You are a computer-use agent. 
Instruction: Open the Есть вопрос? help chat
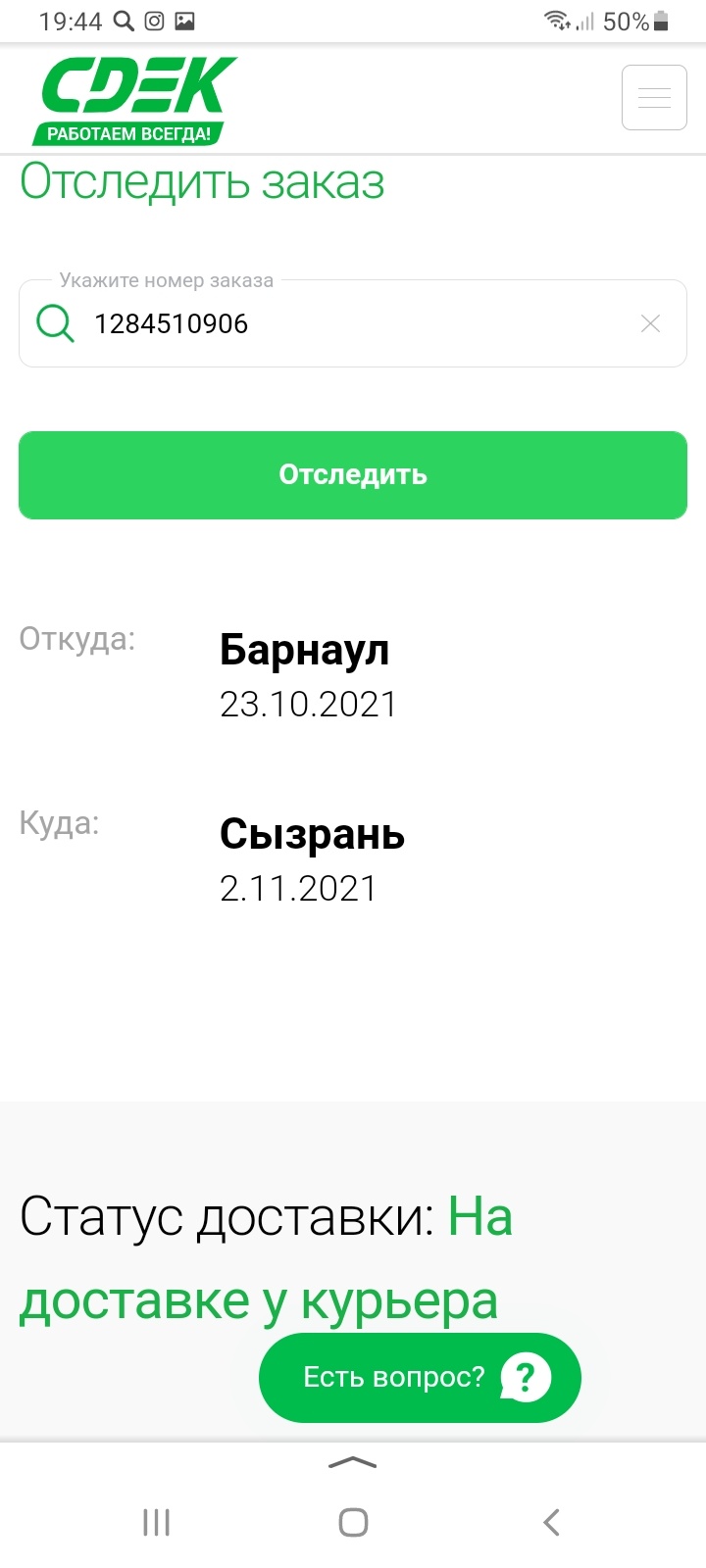[x=420, y=1377]
